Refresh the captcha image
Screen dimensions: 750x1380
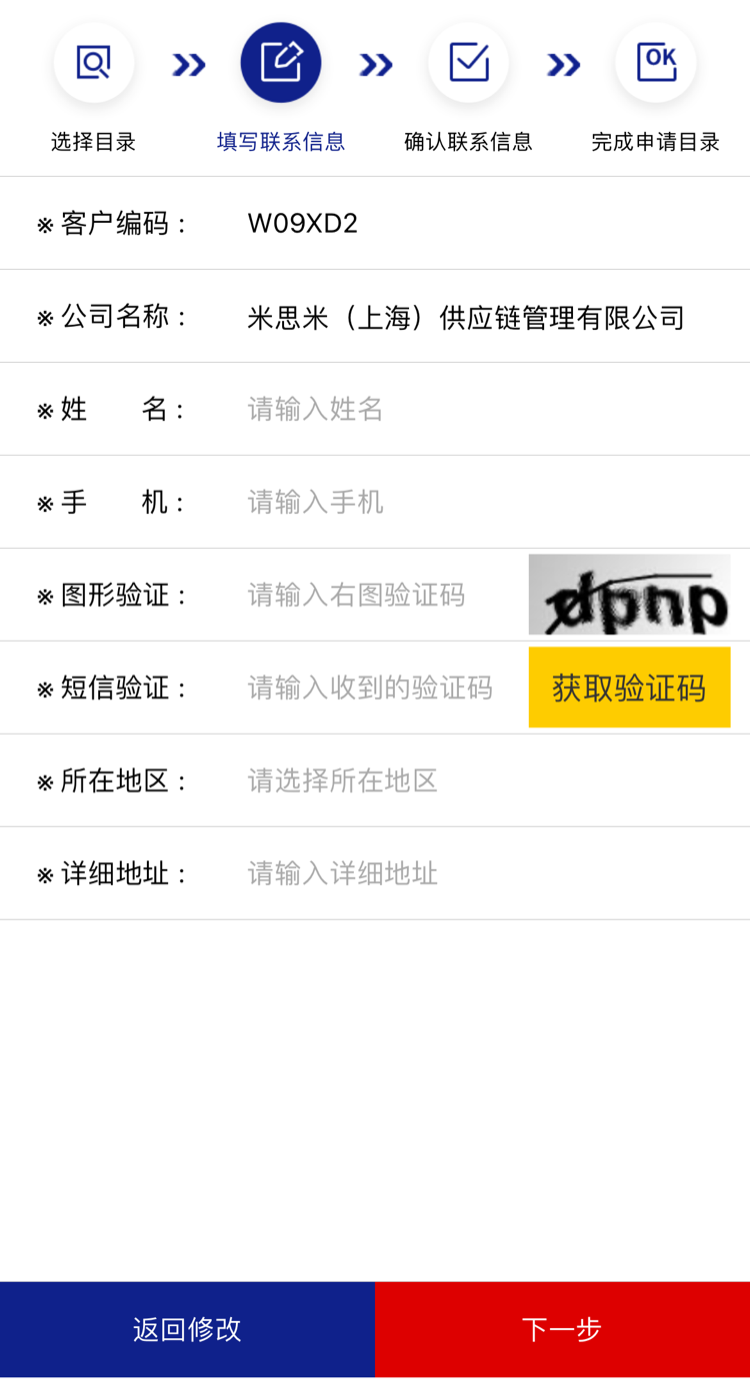click(629, 595)
